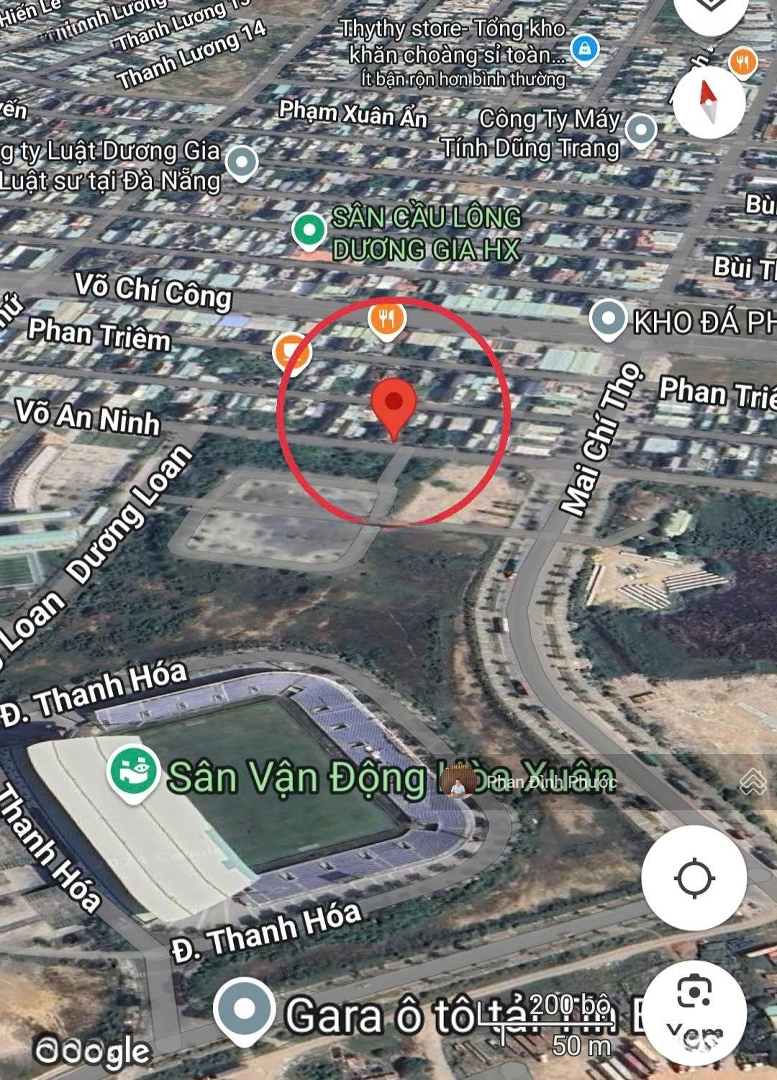This screenshot has height=1080, width=777.
Task: Tap the compass to reset map orientation
Action: pyautogui.click(x=708, y=101)
